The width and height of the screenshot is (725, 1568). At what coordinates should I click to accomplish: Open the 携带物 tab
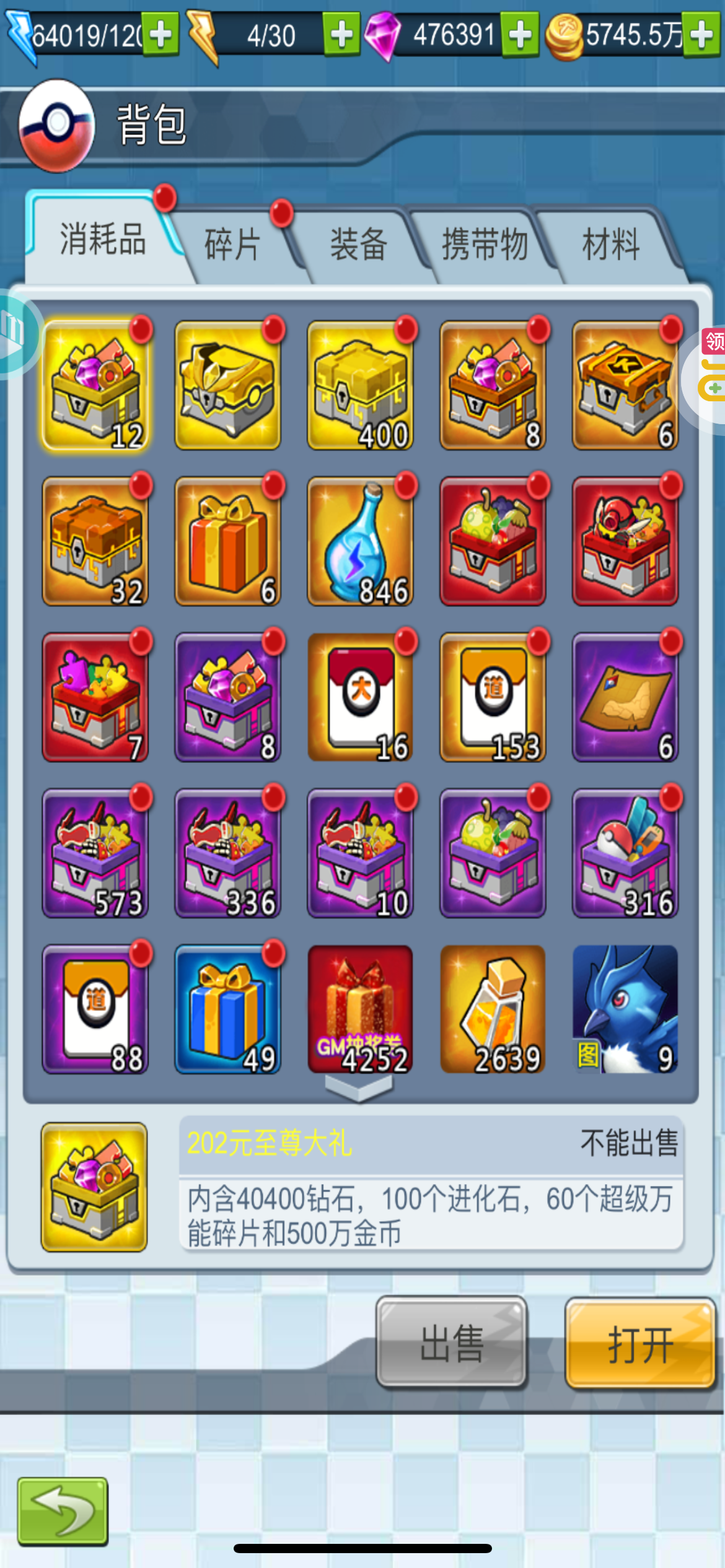[485, 244]
